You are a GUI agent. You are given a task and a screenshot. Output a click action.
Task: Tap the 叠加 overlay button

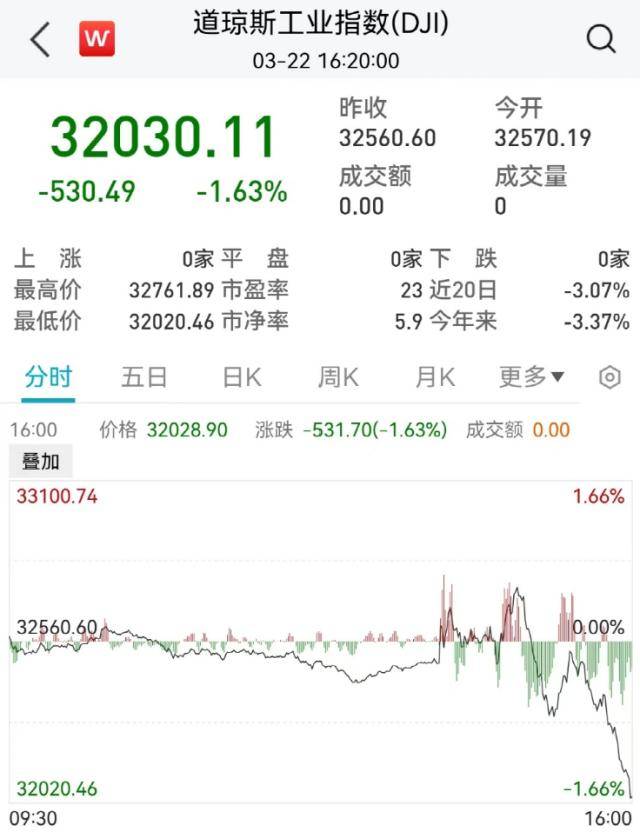[x=41, y=462]
